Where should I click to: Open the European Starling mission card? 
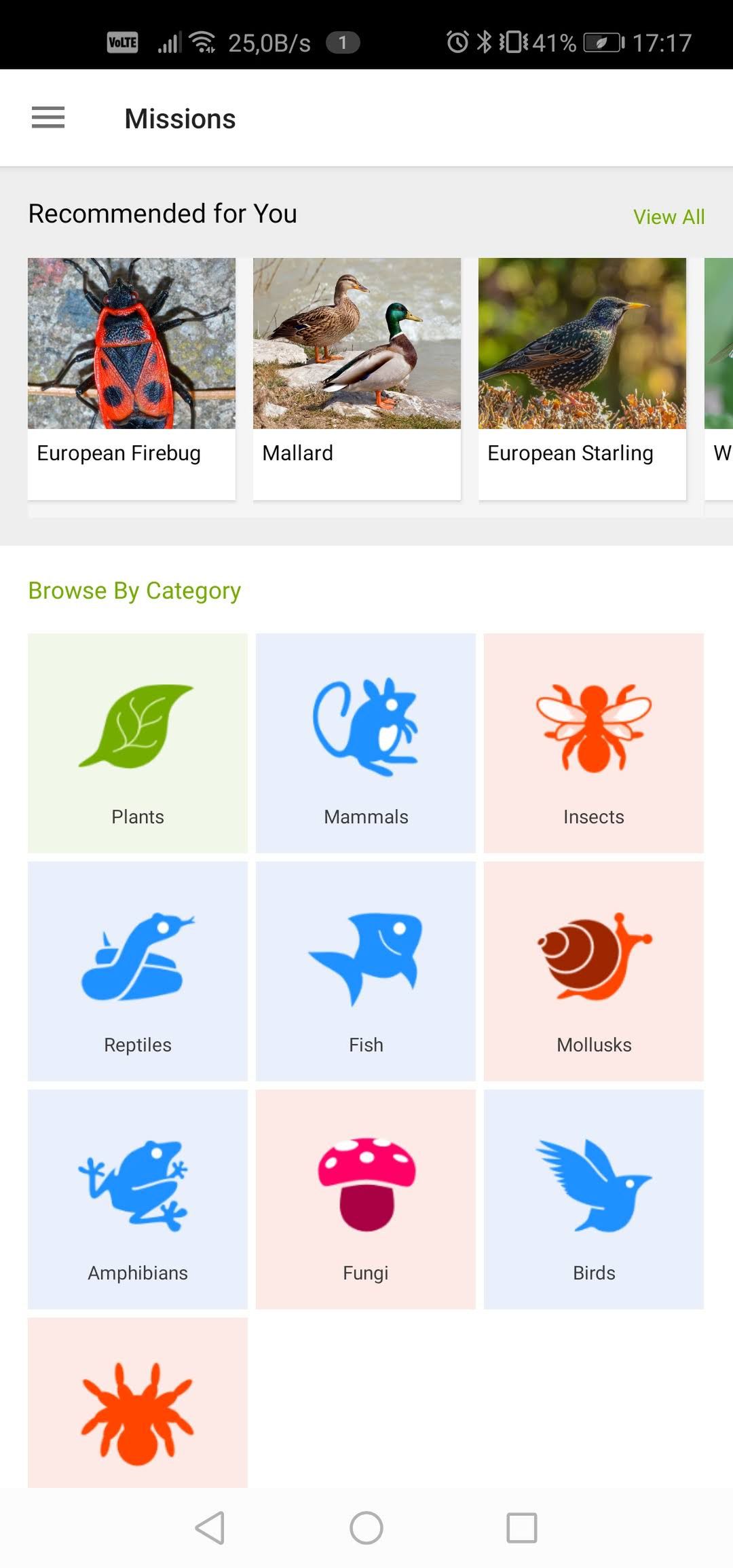coord(582,379)
